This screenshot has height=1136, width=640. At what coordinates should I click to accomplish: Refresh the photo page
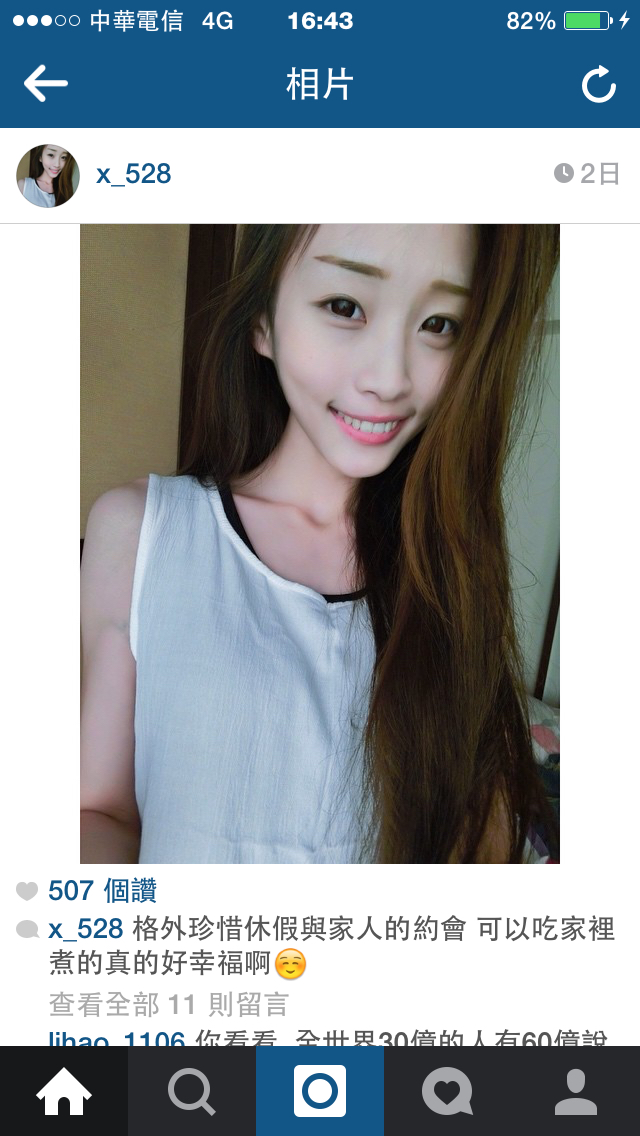(598, 85)
